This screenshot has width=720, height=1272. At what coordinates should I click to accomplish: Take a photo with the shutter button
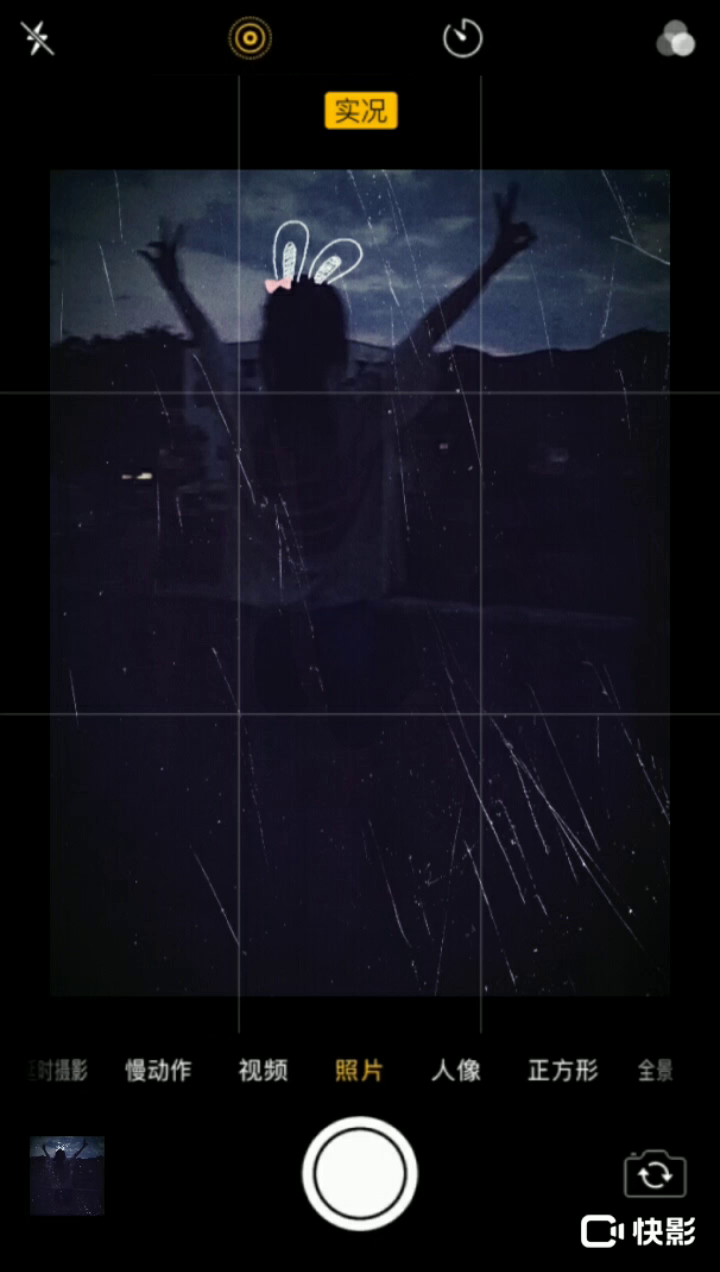pyautogui.click(x=360, y=1174)
